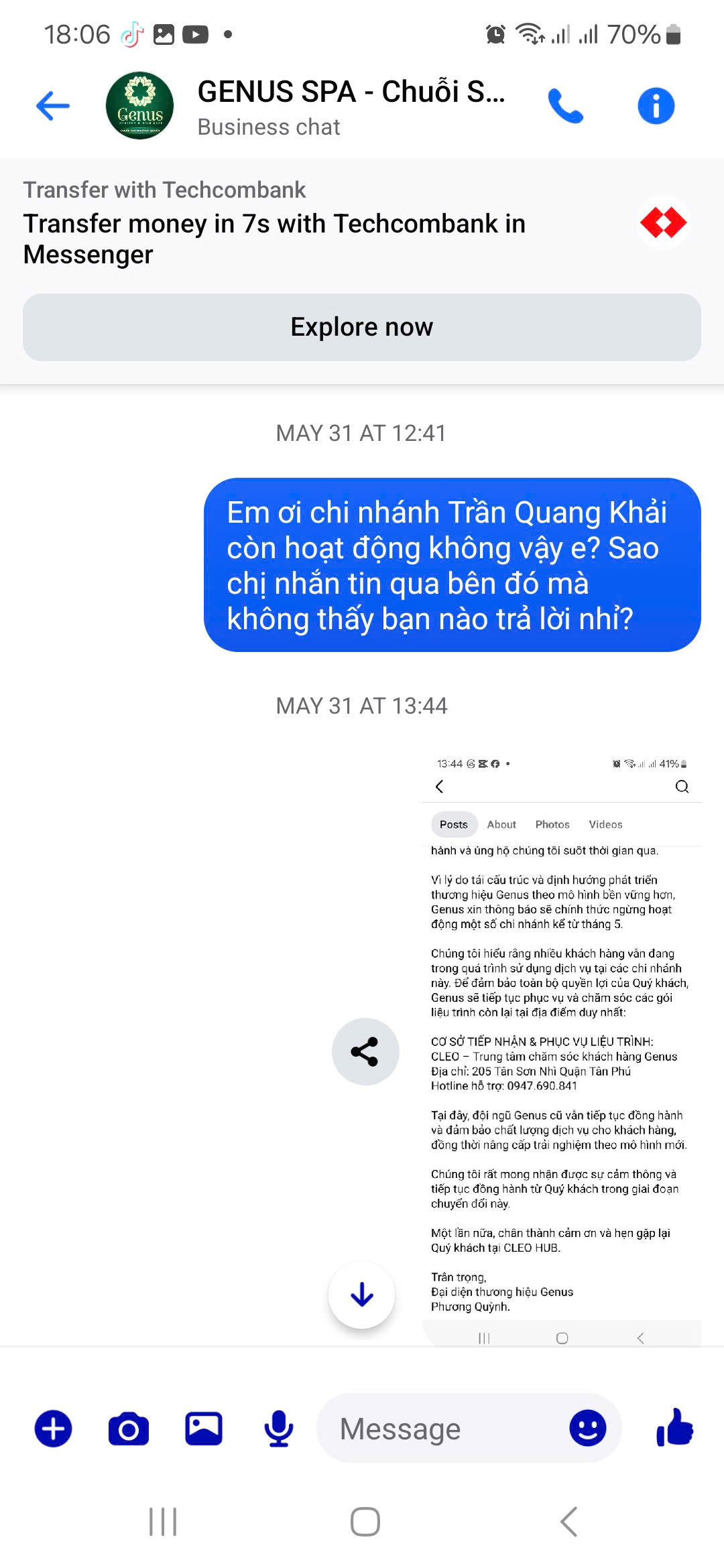Open more attachment options with the plus icon
The image size is (724, 1568).
[54, 1429]
